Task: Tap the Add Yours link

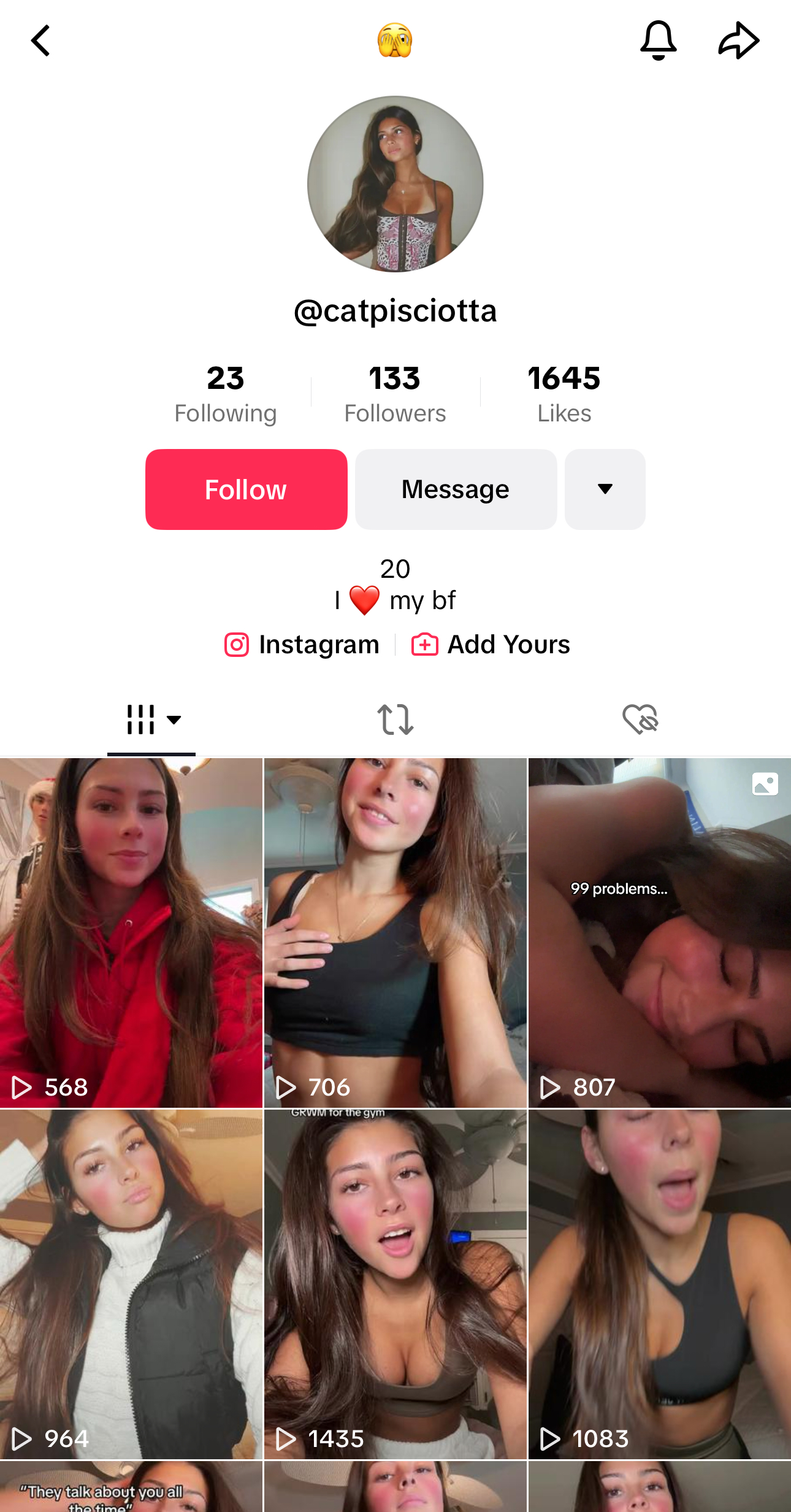Action: point(491,645)
